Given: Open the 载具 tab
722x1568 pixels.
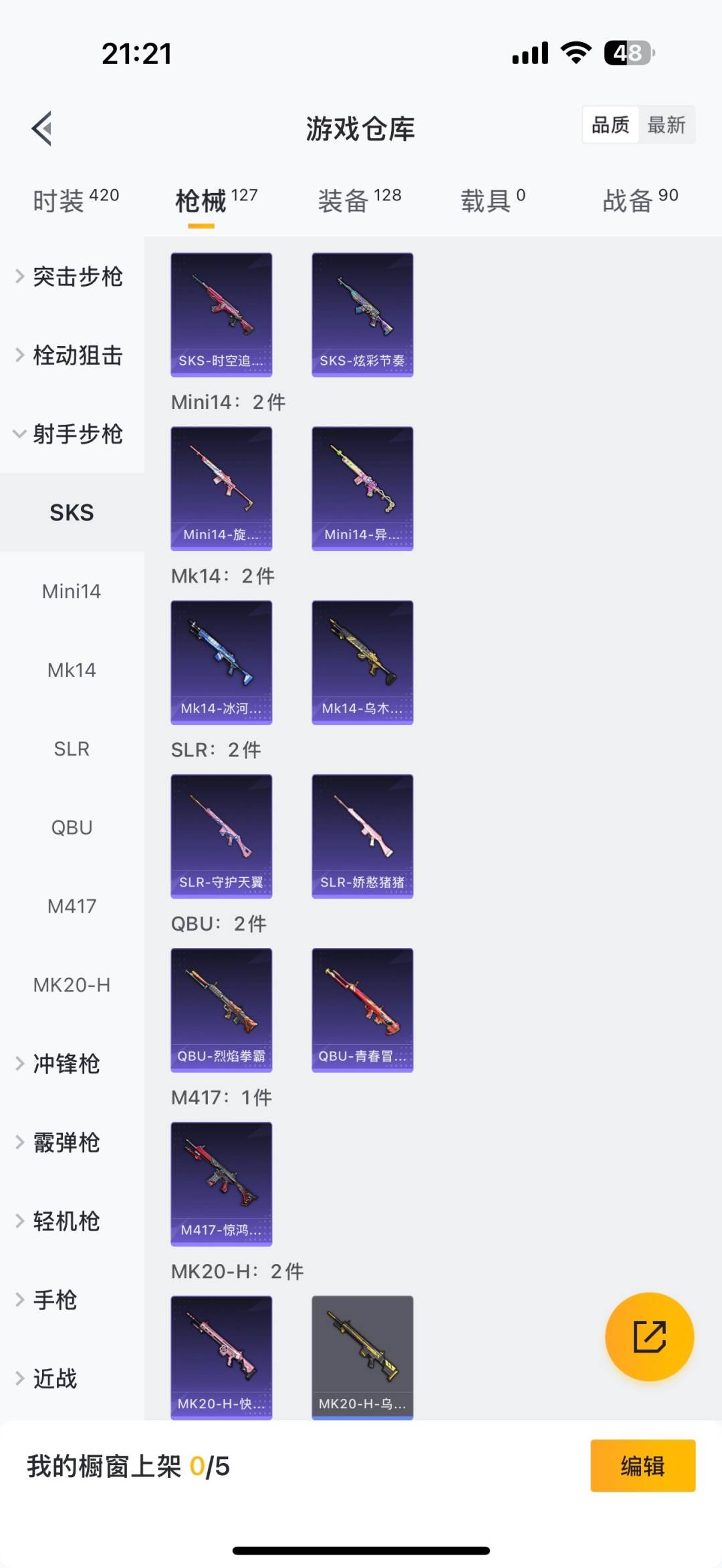Looking at the screenshot, I should click(x=493, y=200).
